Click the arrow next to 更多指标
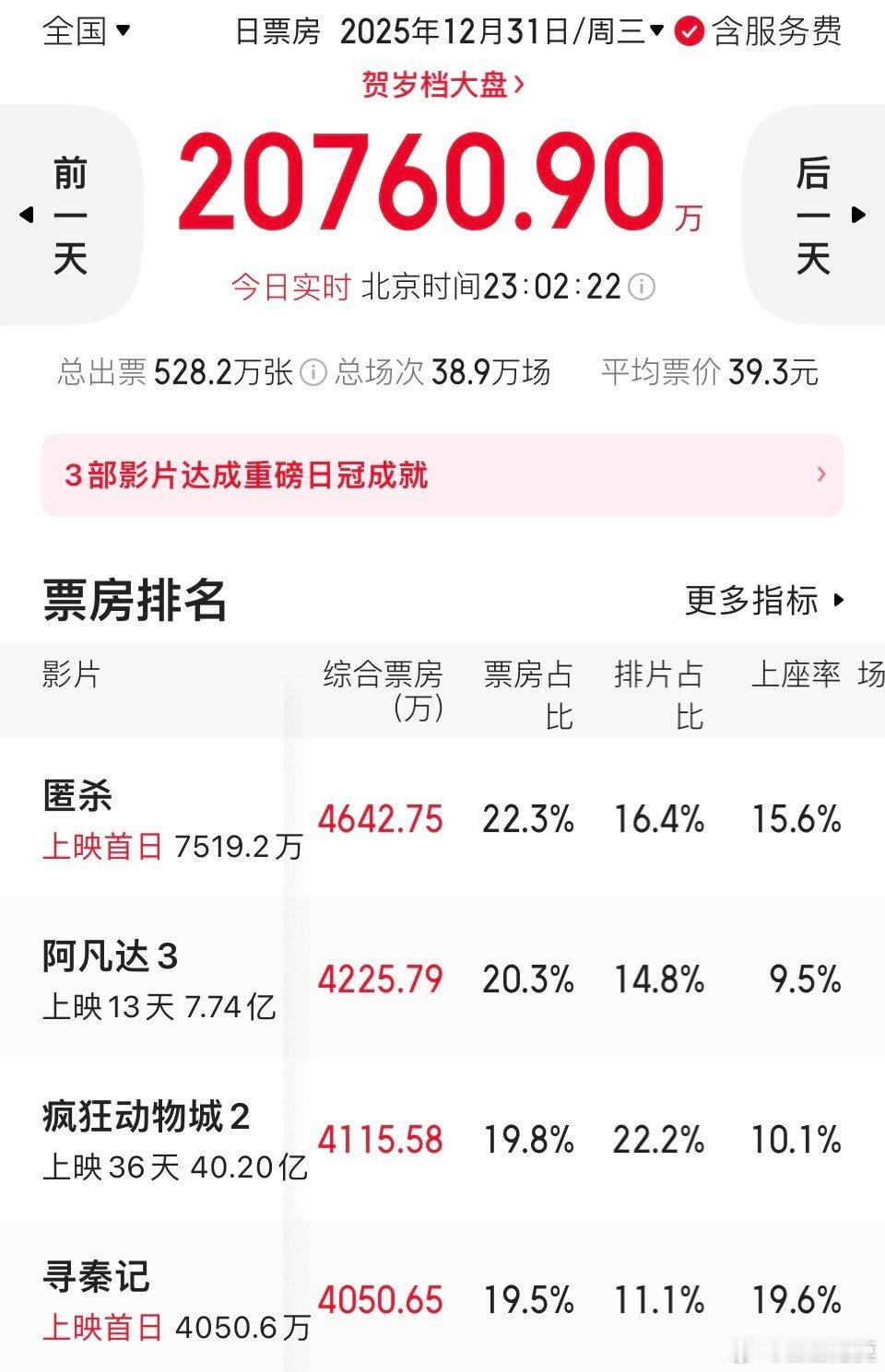This screenshot has height=1372, width=885. point(838,602)
